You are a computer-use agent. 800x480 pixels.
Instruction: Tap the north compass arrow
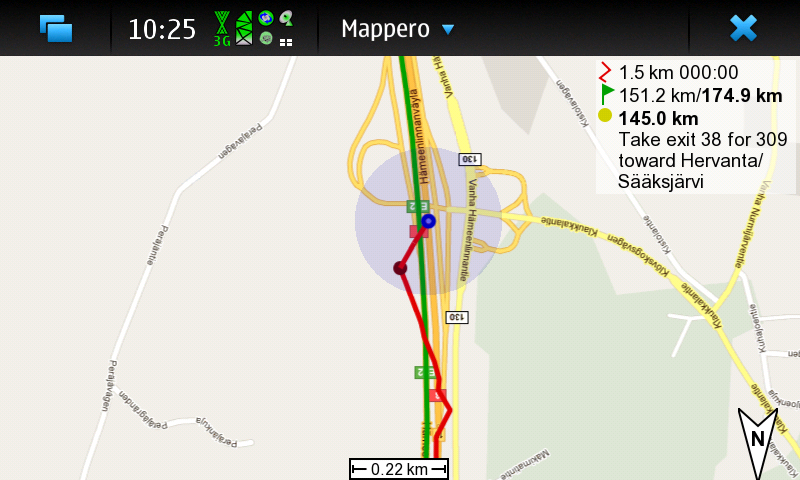[x=757, y=438]
